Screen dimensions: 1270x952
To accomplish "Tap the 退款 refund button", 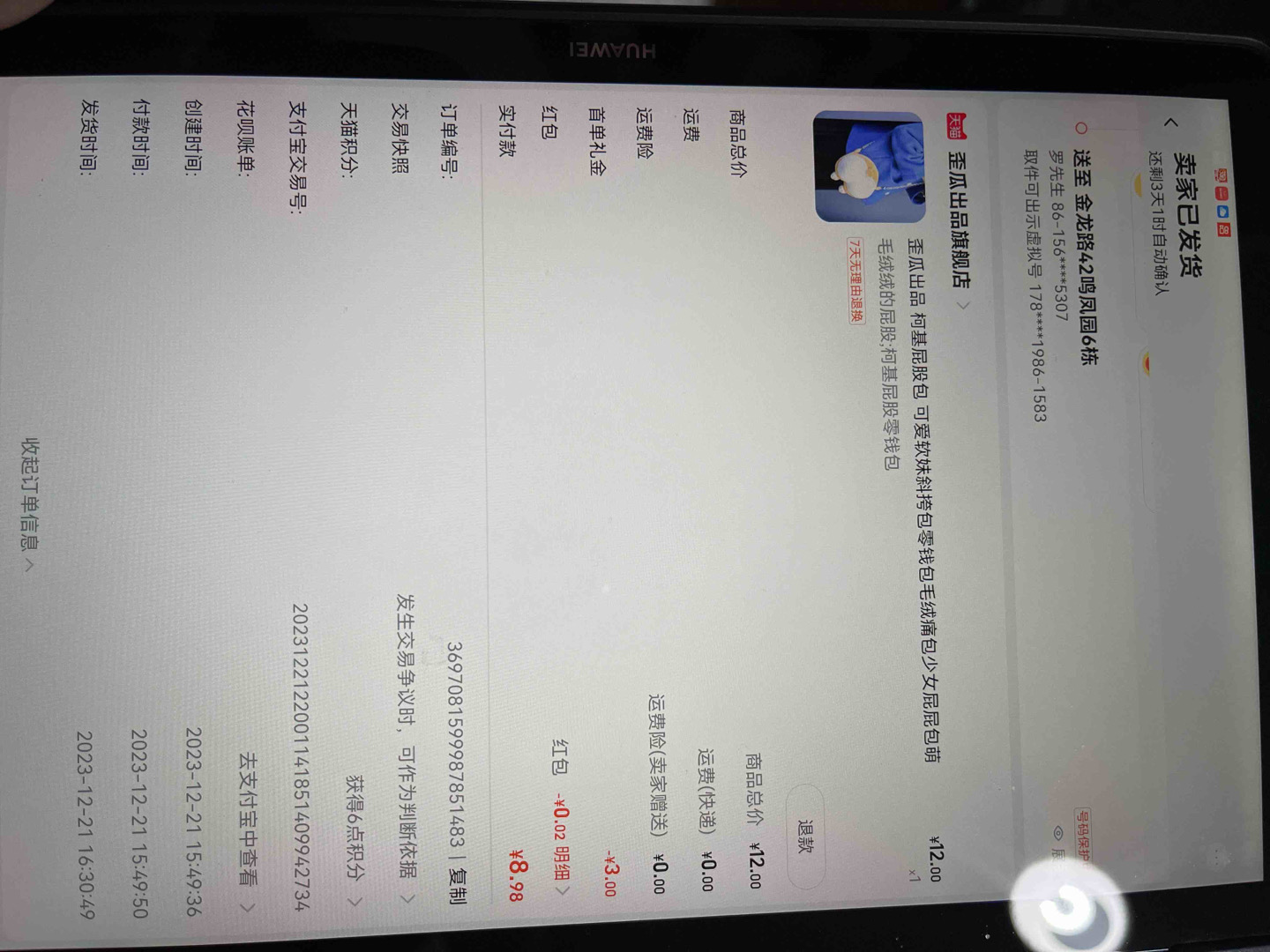I will 805,836.
